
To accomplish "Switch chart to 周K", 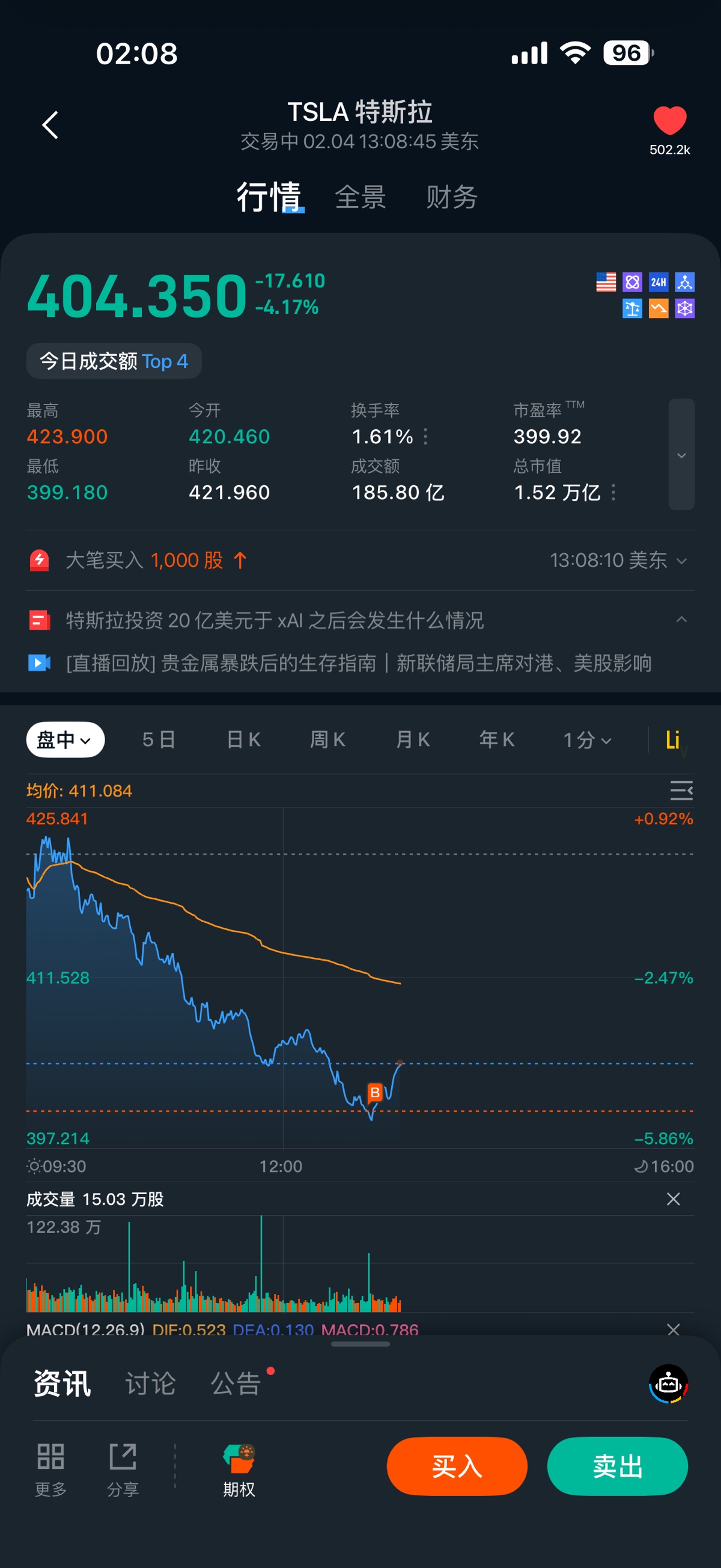I will click(x=327, y=740).
